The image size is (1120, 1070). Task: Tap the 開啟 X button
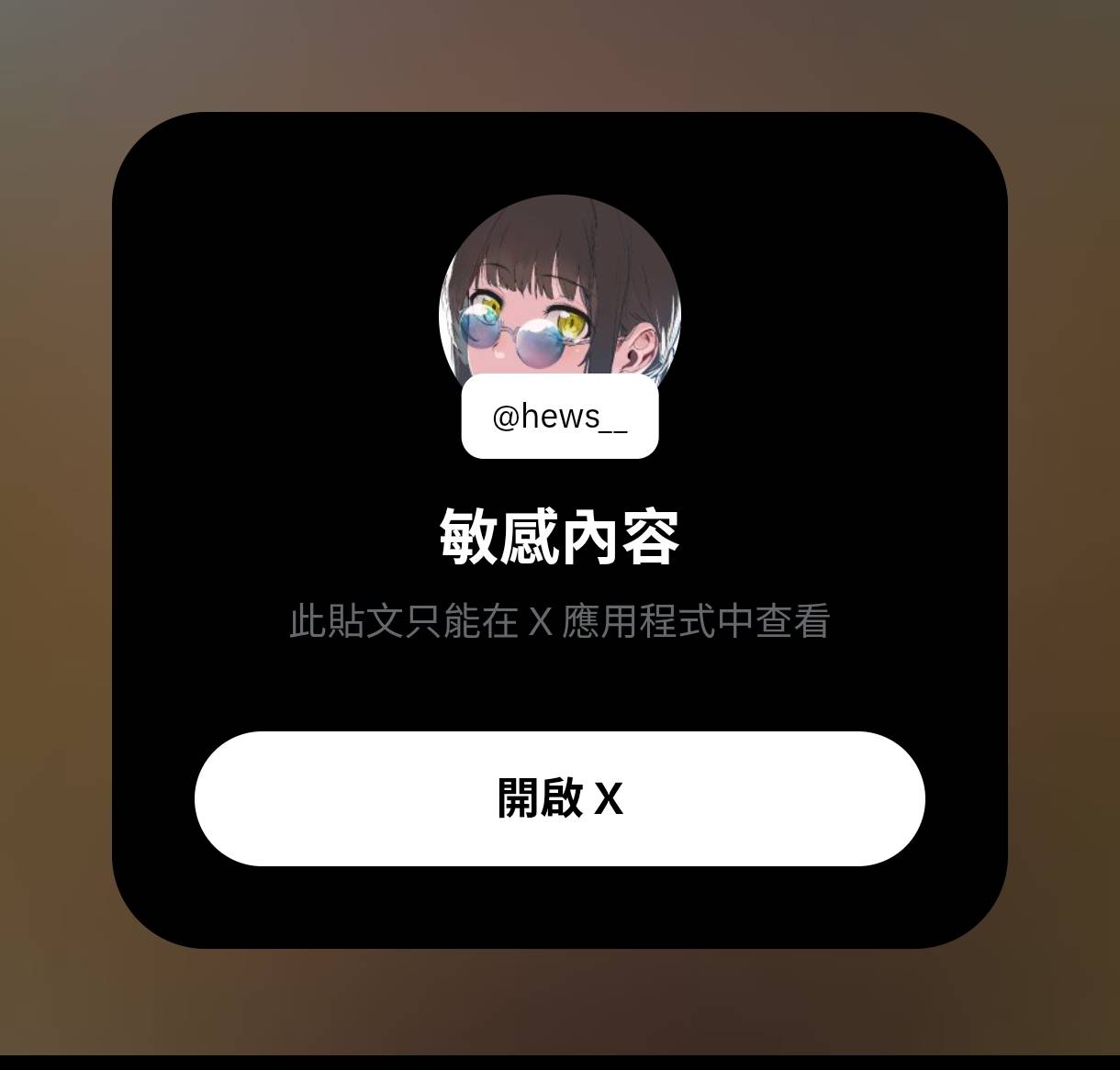(559, 798)
